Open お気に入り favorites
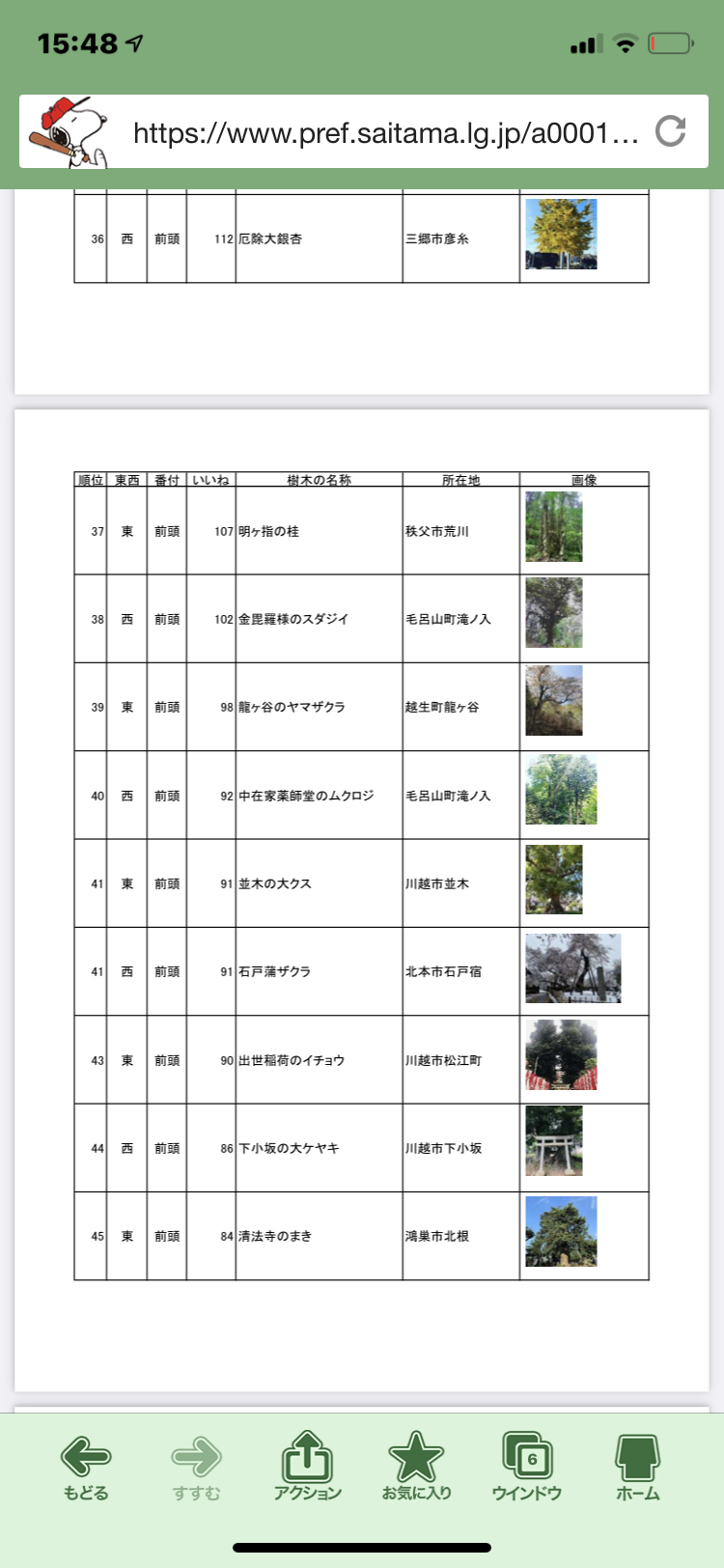This screenshot has width=724, height=1568. [x=416, y=1467]
